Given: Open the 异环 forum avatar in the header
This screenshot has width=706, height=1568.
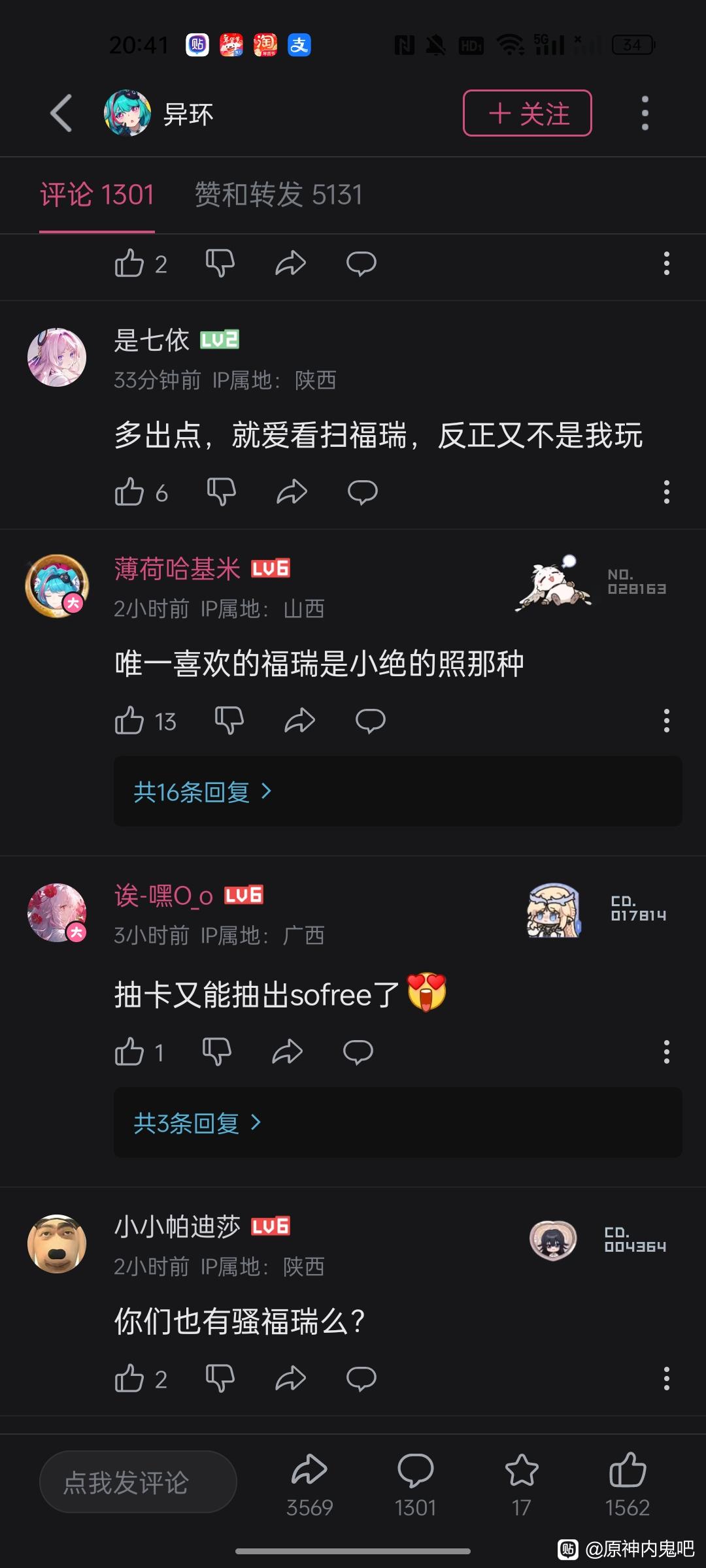Looking at the screenshot, I should (127, 113).
